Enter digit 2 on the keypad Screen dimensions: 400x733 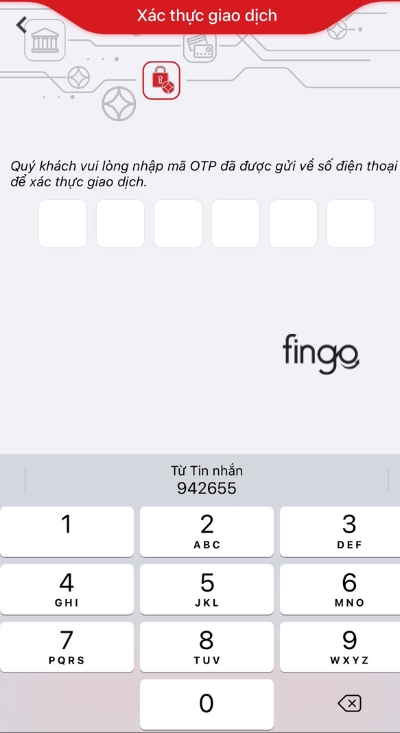(207, 532)
